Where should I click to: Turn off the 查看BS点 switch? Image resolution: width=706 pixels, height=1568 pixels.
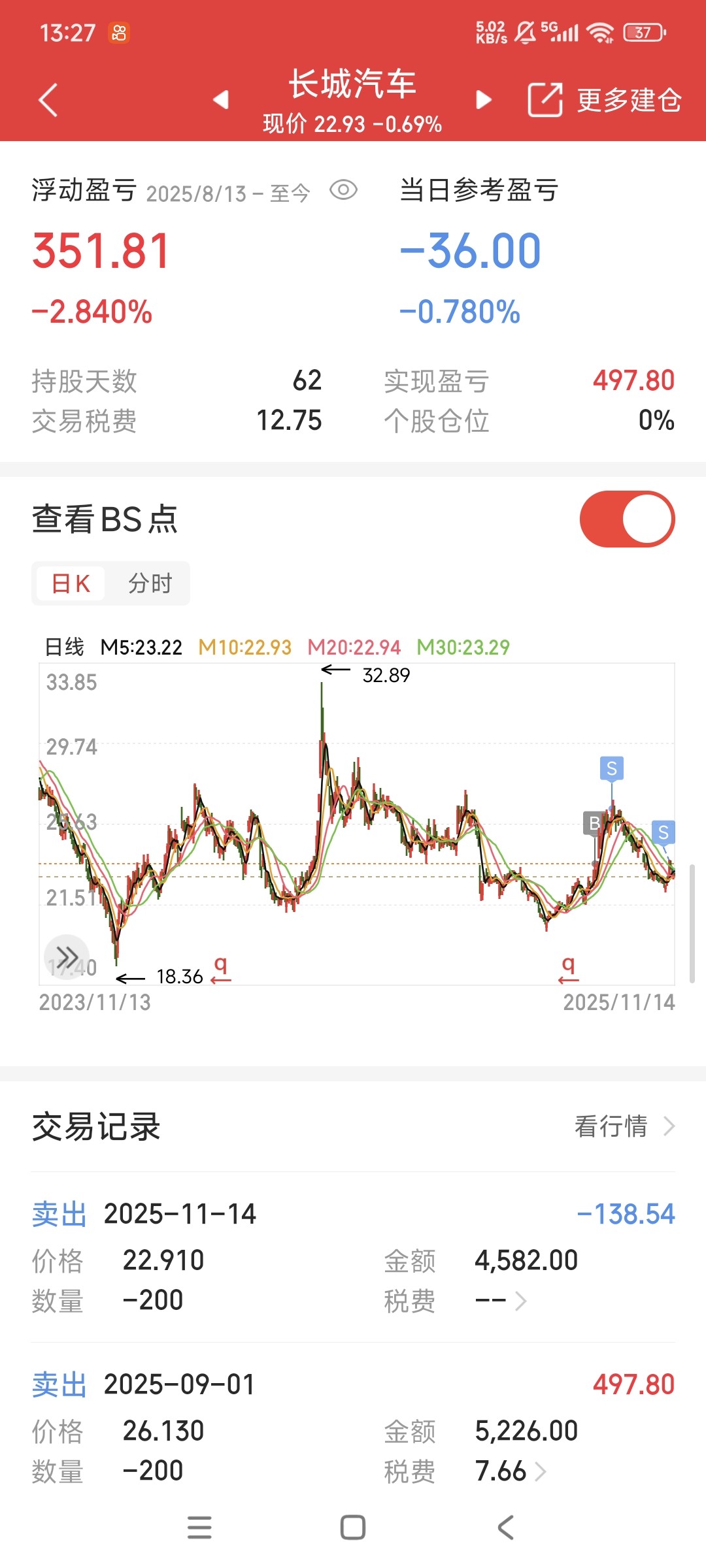pos(627,519)
